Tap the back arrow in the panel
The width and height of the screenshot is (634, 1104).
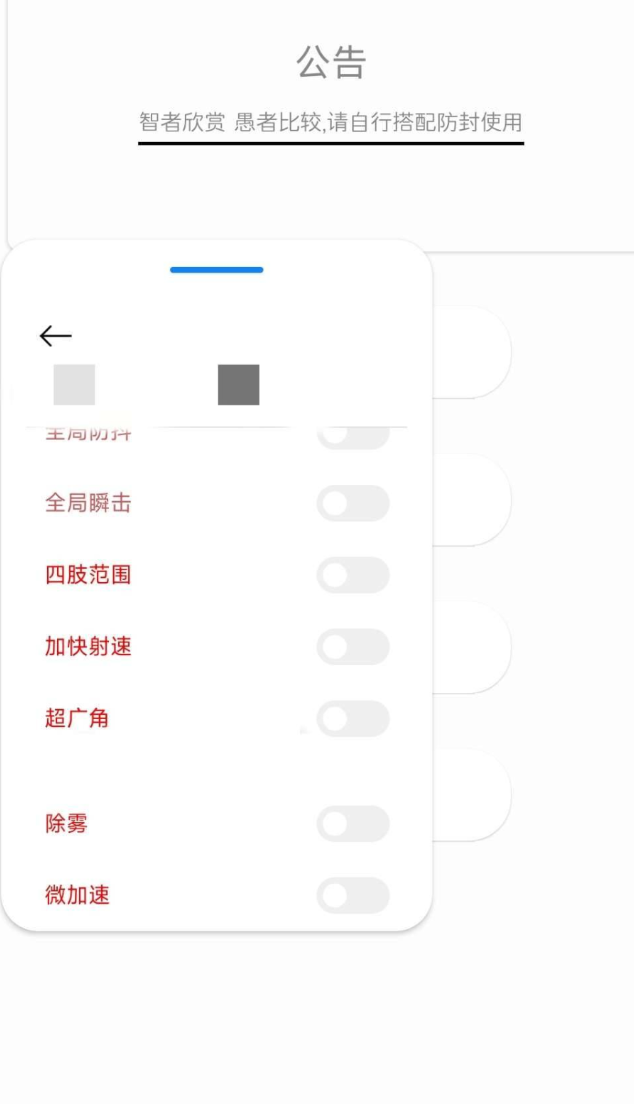[x=55, y=336]
